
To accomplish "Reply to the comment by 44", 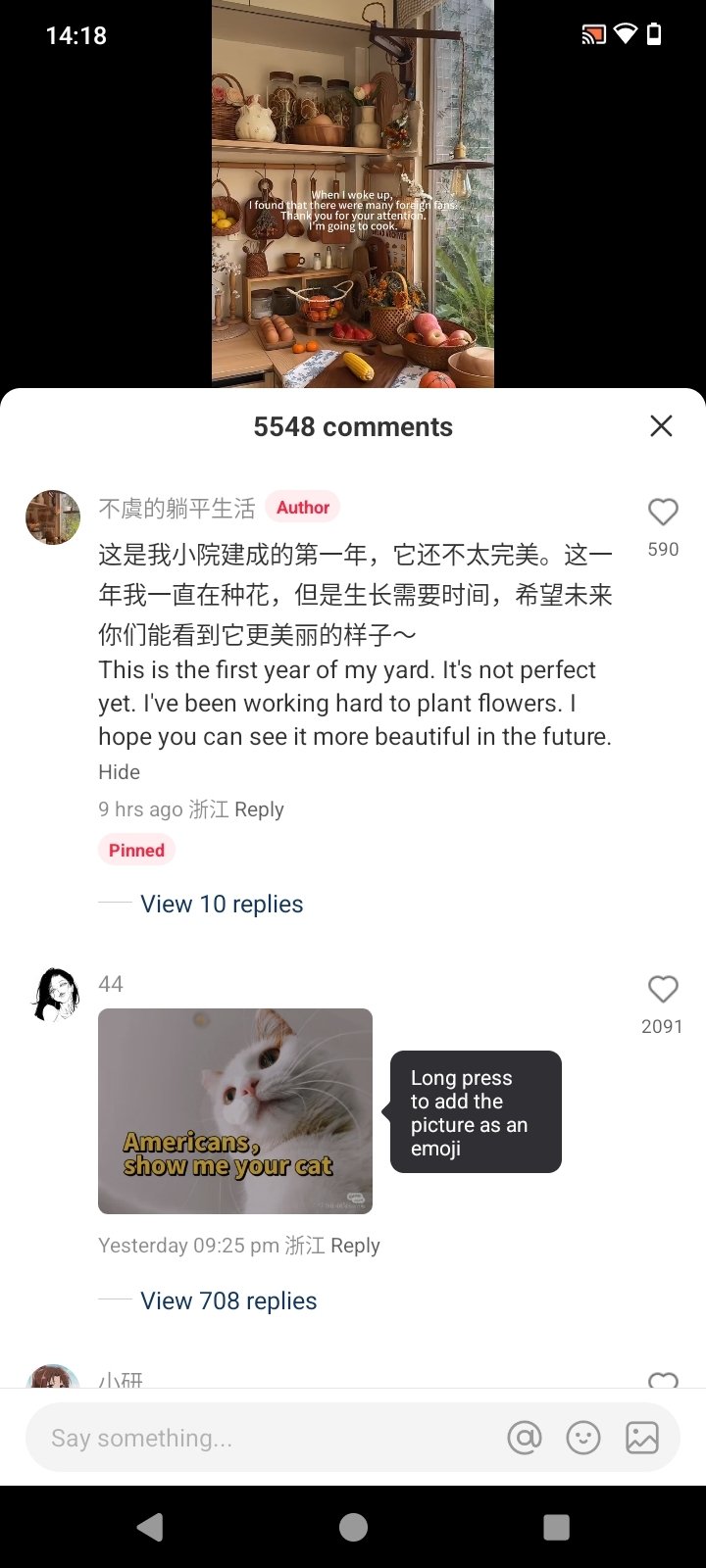I will coord(355,1246).
